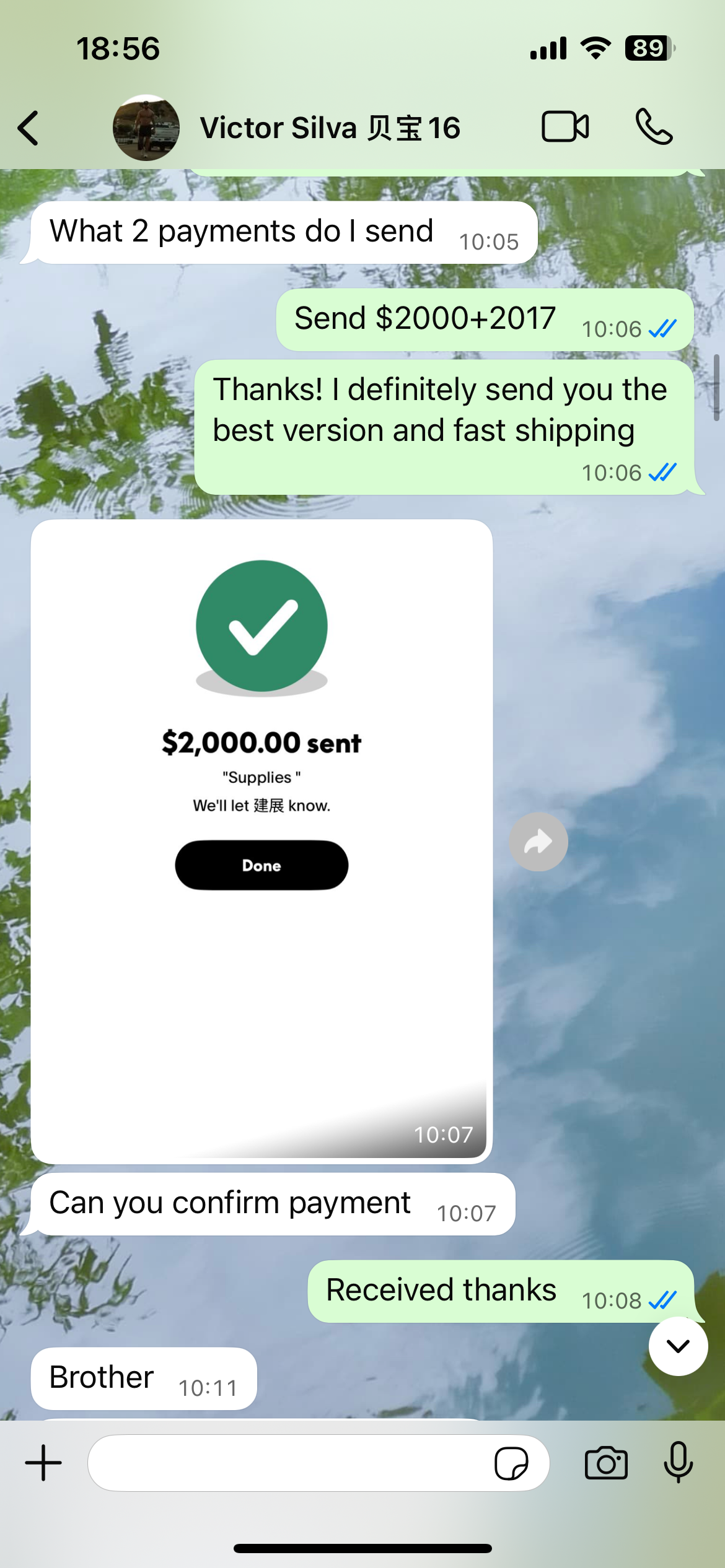Record a voice message with the microphone

click(x=678, y=1462)
